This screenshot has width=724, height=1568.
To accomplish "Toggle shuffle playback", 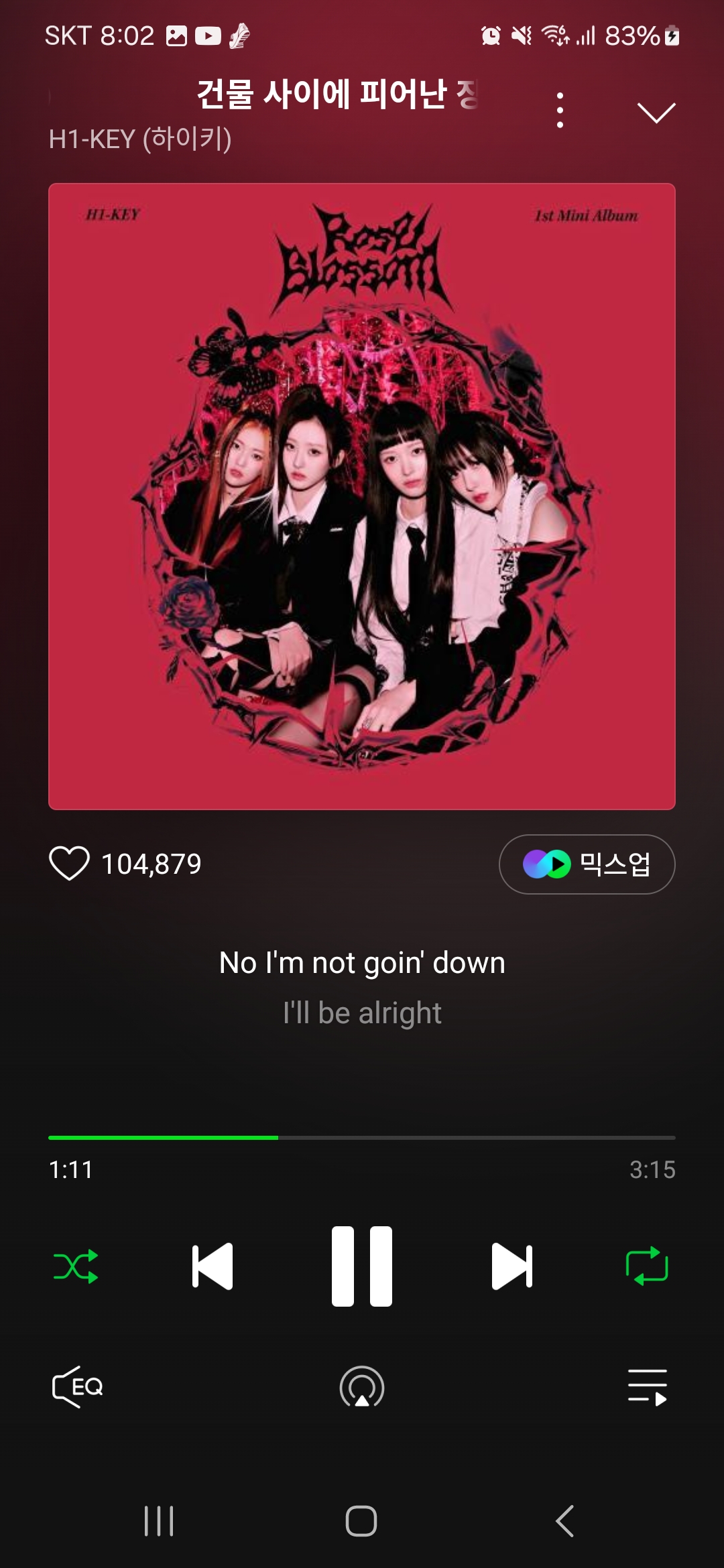I will (76, 1266).
